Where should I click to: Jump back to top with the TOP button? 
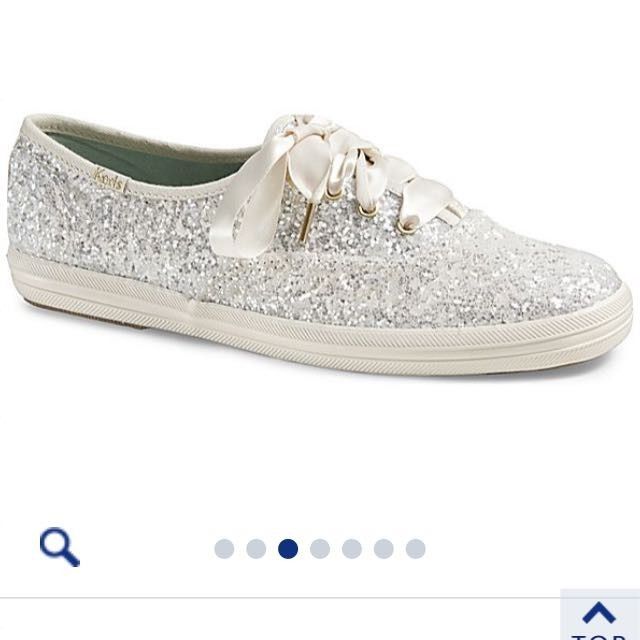tap(599, 617)
